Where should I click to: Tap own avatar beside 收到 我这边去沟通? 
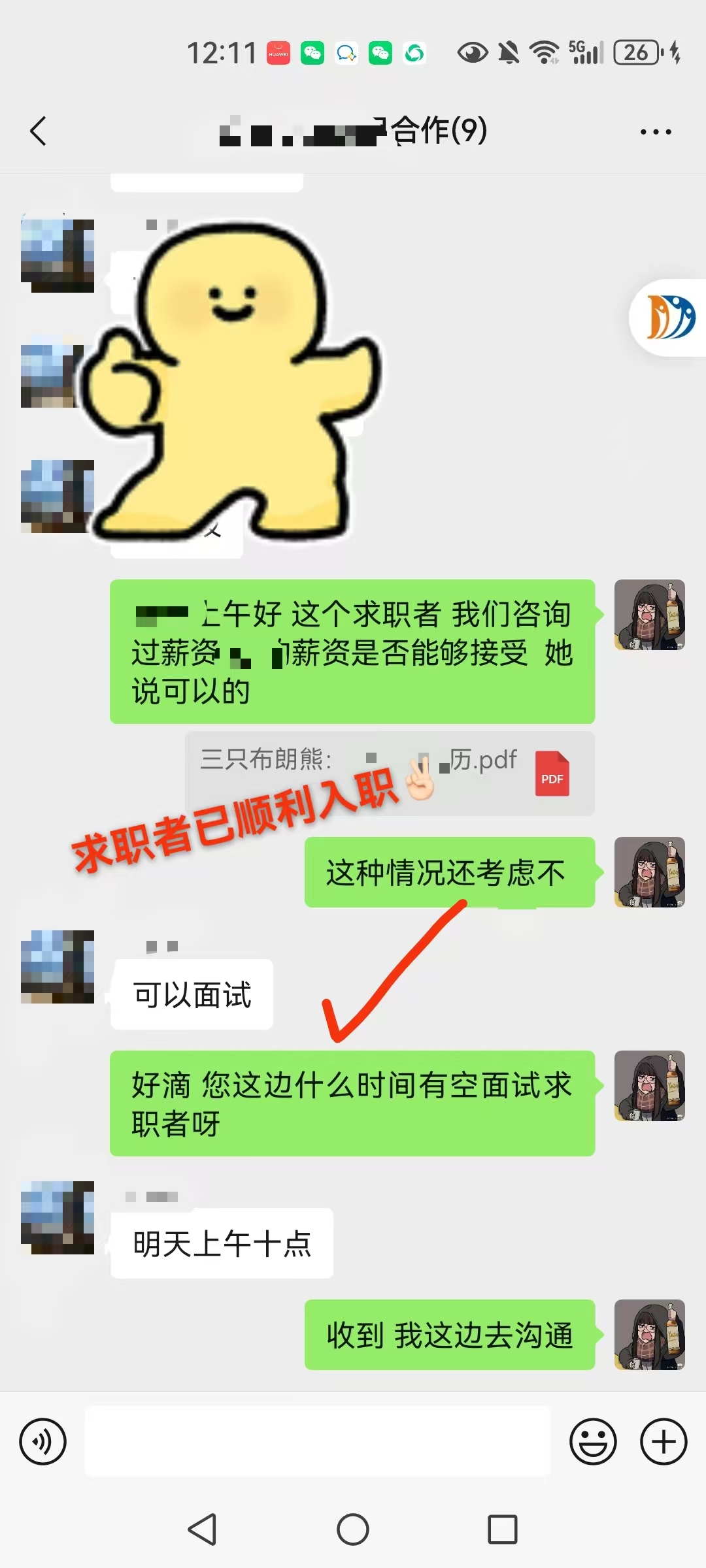[x=649, y=1334]
